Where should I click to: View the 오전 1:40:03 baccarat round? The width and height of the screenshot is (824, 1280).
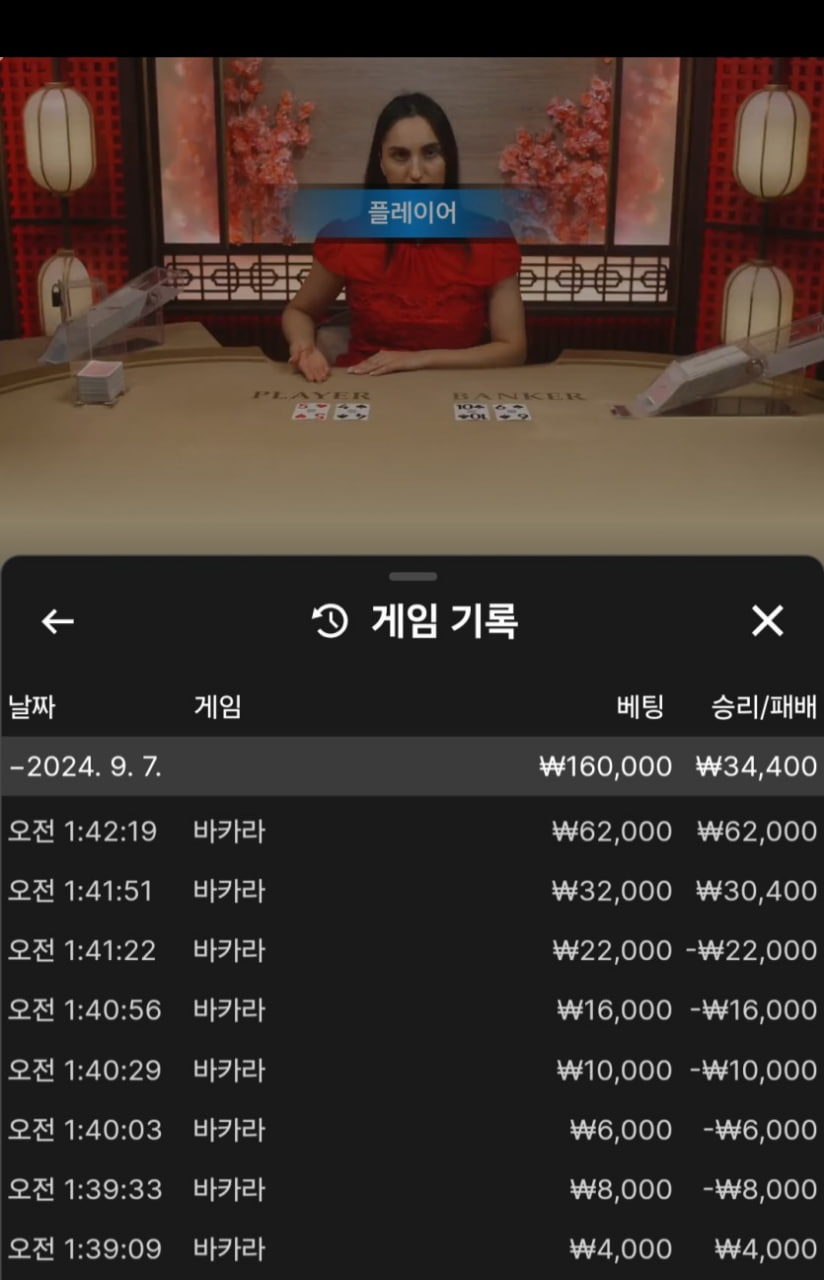pyautogui.click(x=411, y=1130)
